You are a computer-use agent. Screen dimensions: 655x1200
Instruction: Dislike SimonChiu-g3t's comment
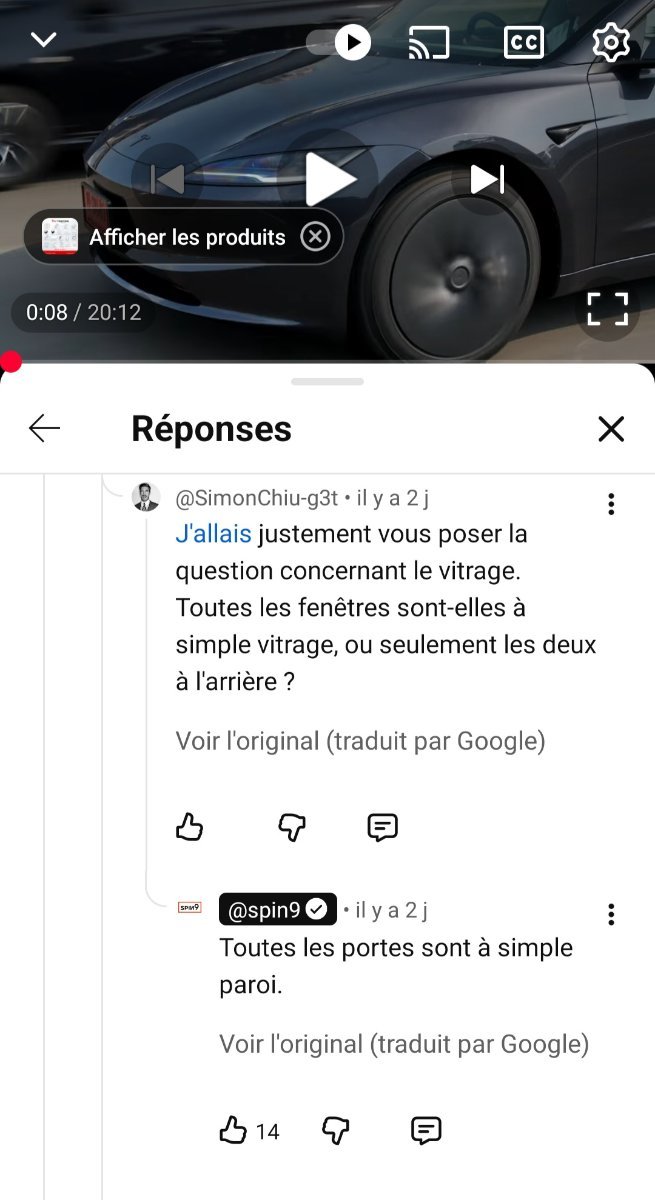click(x=291, y=827)
